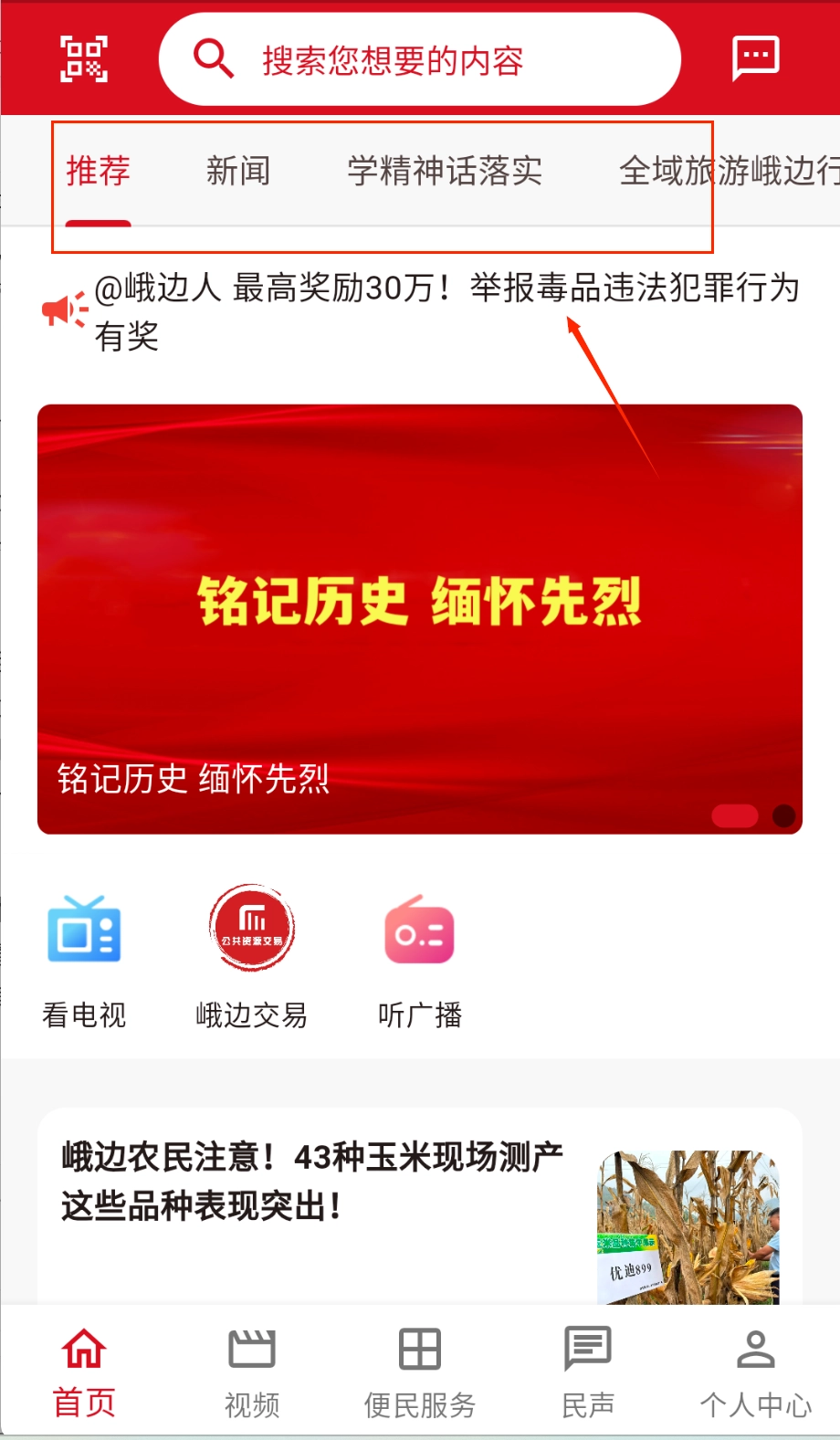The height and width of the screenshot is (1440, 840).
Task: Open the 举报毒品违法犯罪行为有奖 announcement
Action: 446,310
